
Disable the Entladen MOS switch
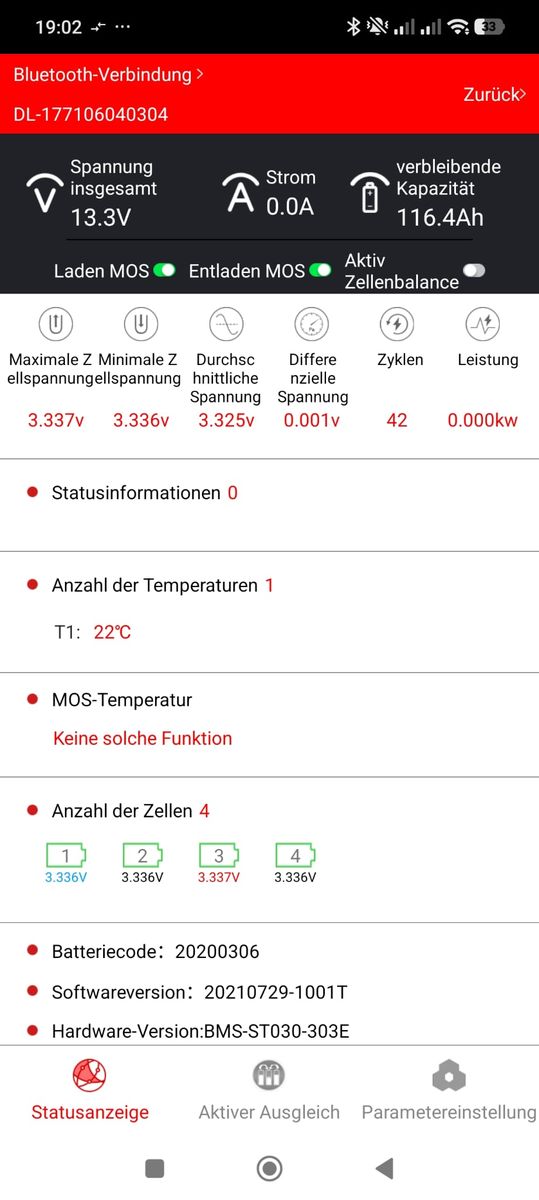pyautogui.click(x=320, y=271)
